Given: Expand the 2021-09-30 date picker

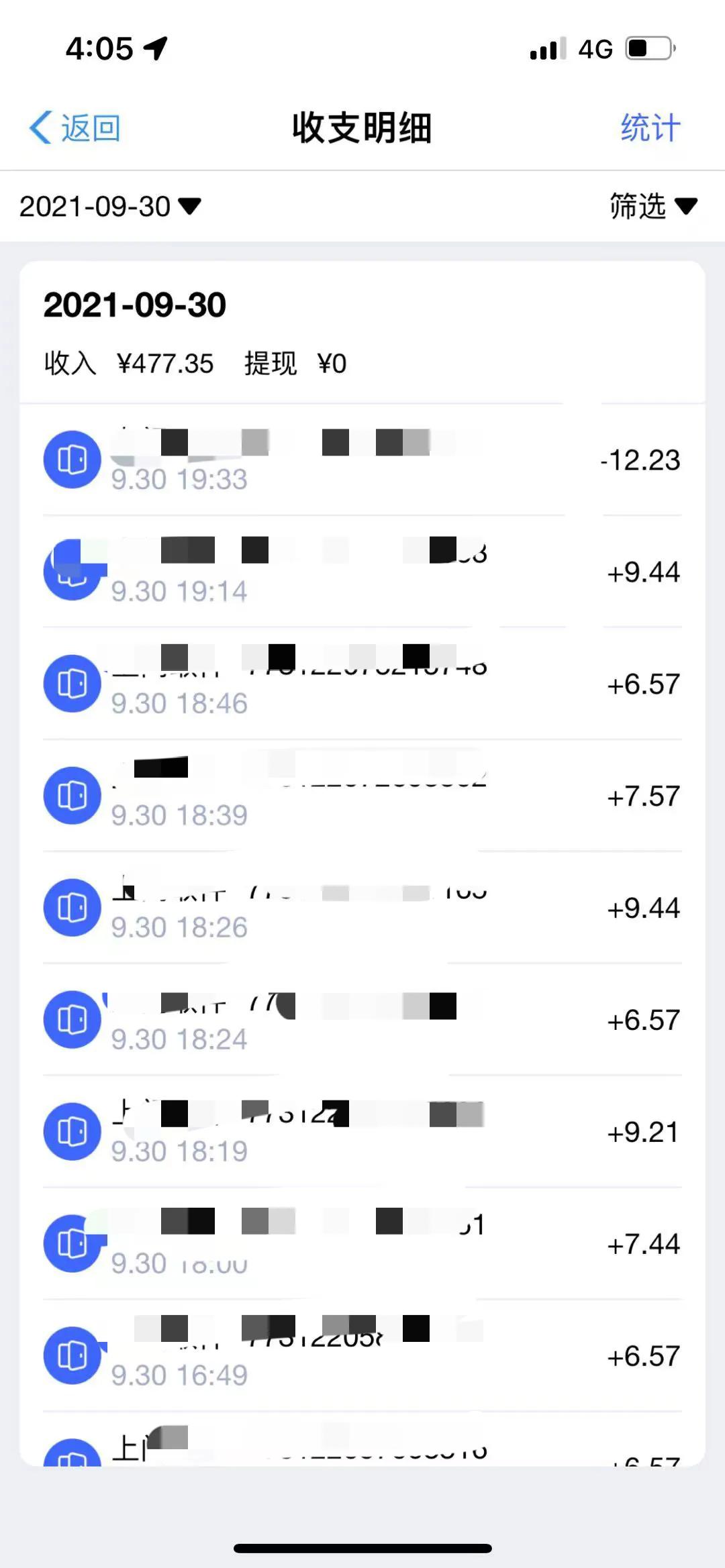Looking at the screenshot, I should [x=110, y=207].
